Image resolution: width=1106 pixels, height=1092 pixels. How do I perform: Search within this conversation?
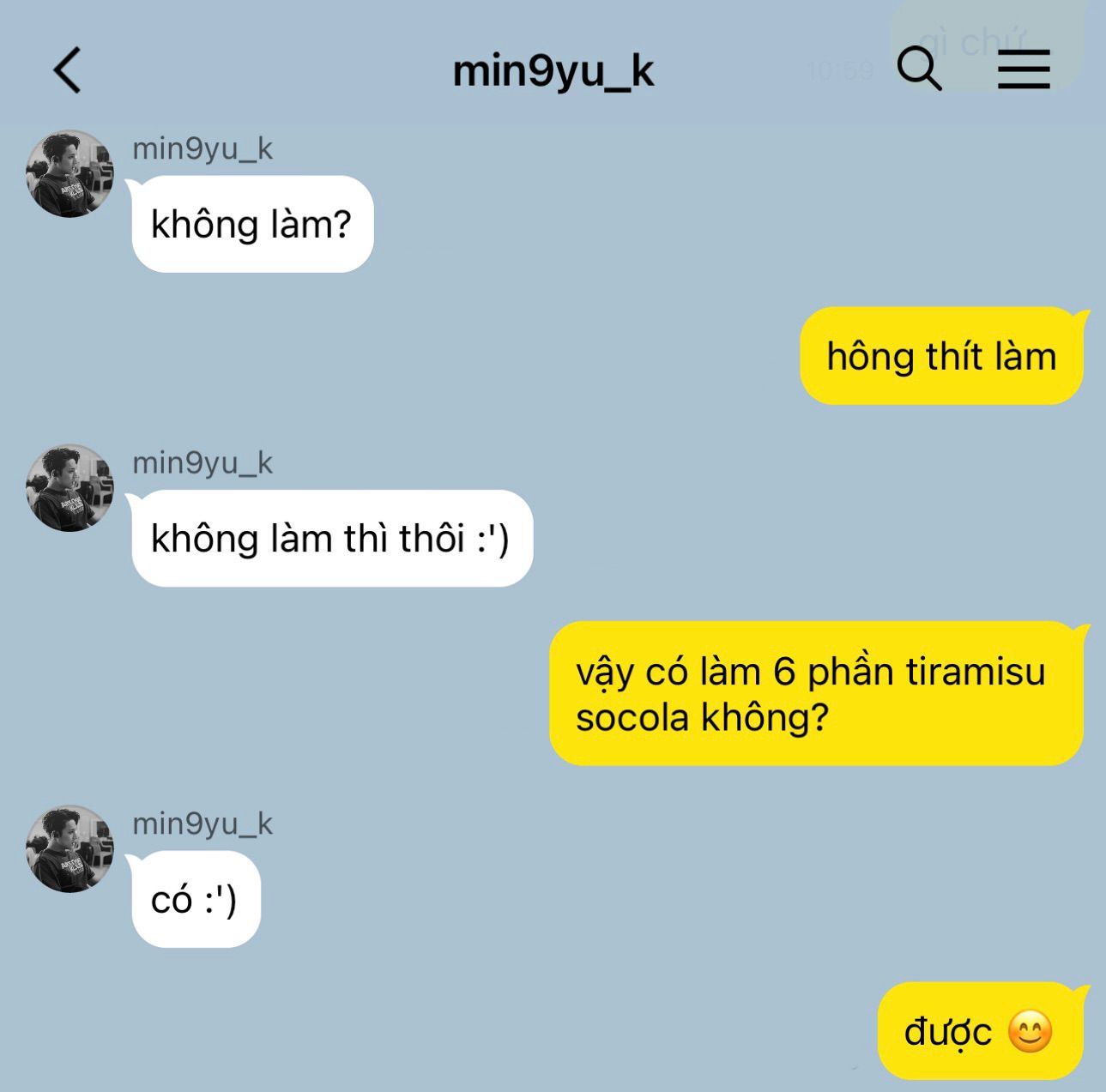pyautogui.click(x=919, y=69)
